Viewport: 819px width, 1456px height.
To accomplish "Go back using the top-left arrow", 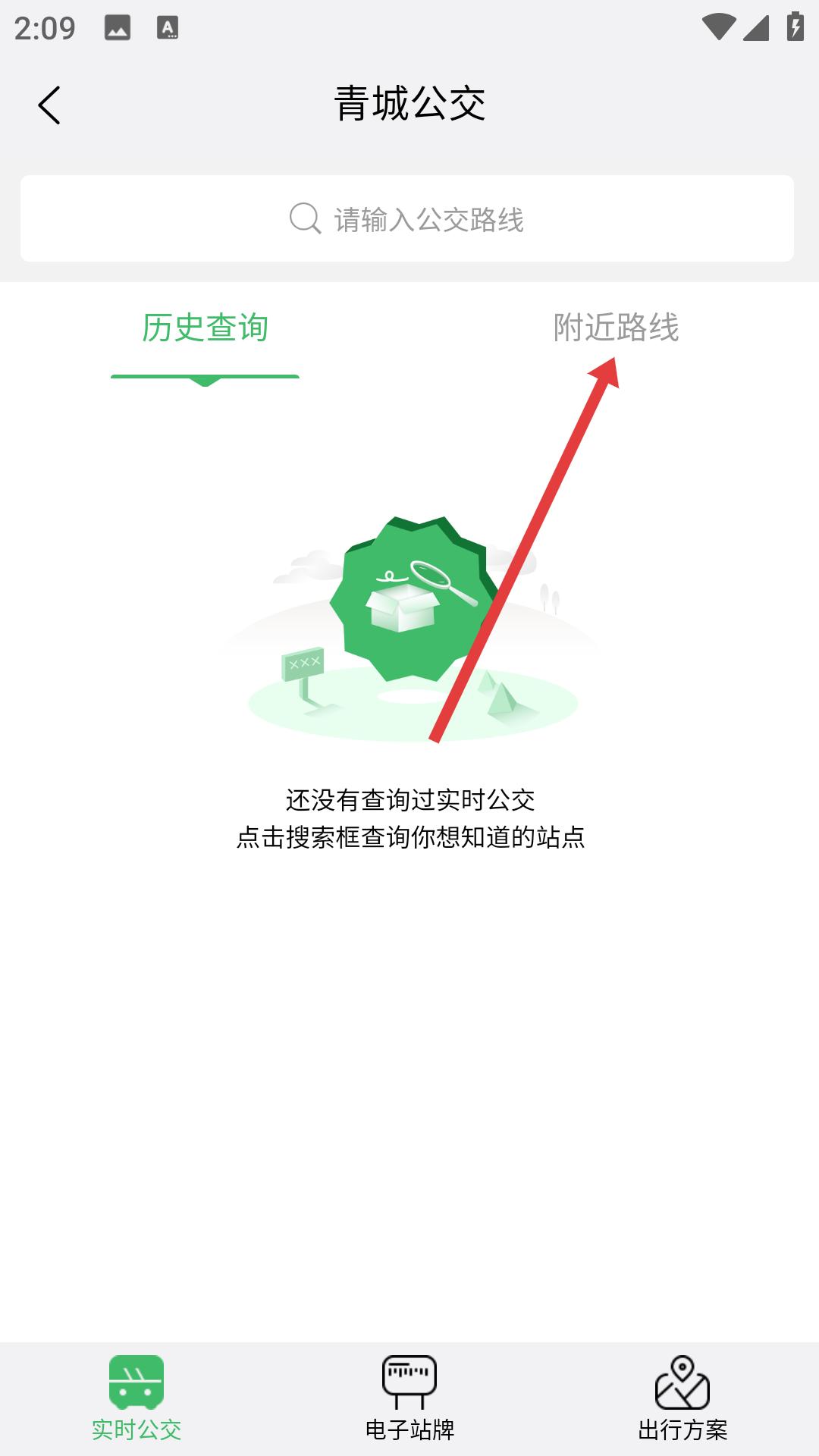I will point(49,105).
